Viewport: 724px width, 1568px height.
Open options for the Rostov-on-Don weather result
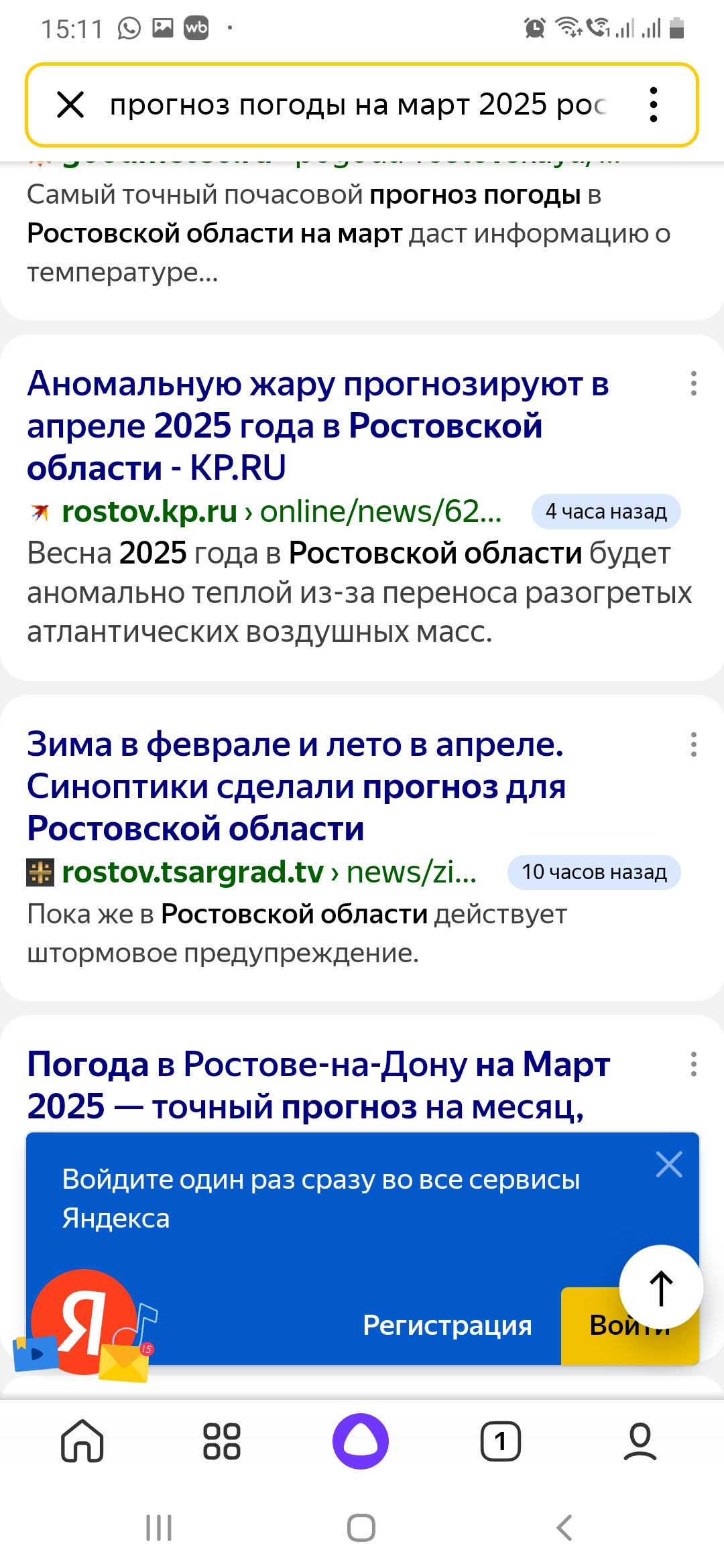693,1064
